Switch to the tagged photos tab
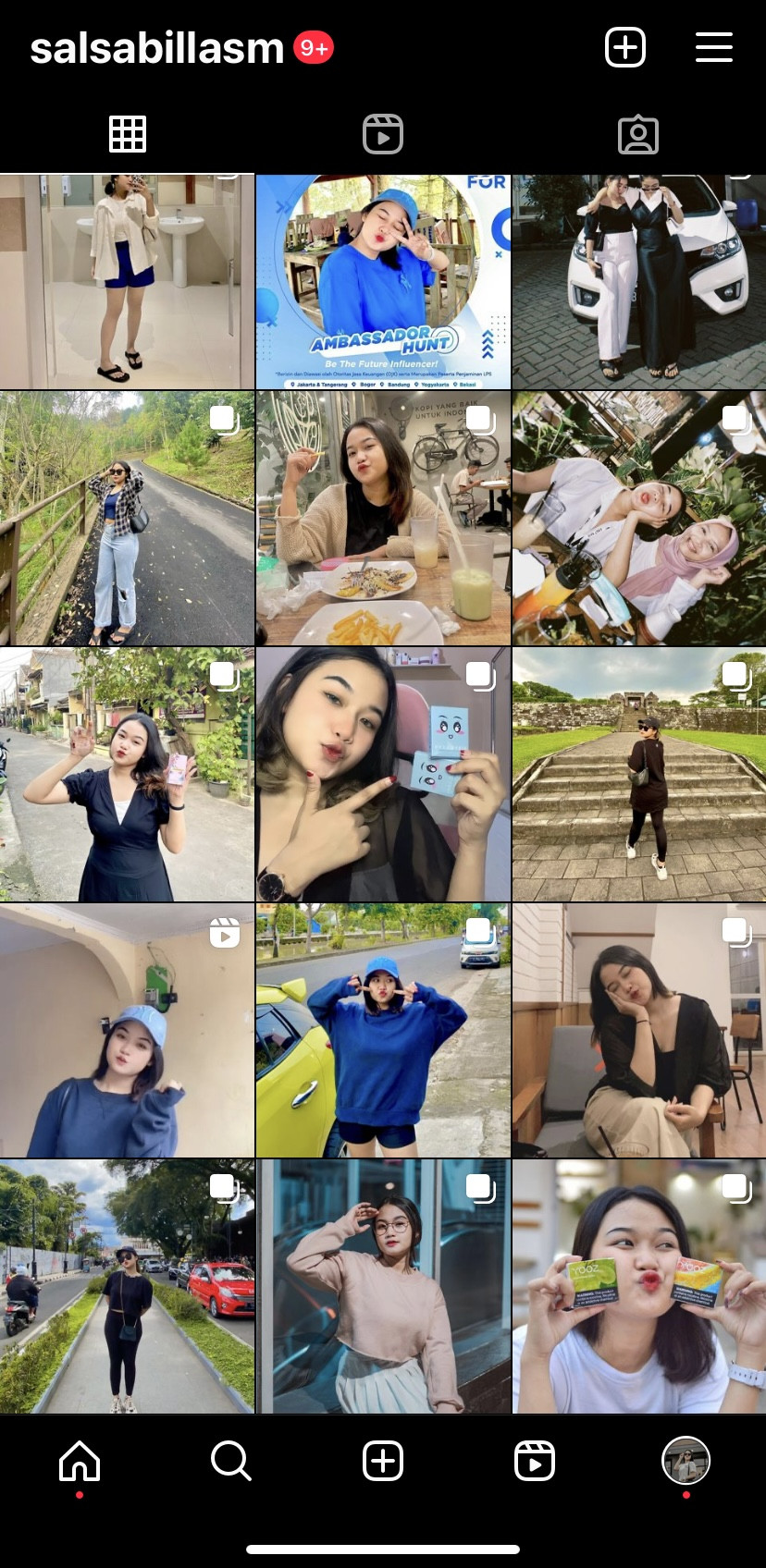This screenshot has width=766, height=1568. pos(638,134)
